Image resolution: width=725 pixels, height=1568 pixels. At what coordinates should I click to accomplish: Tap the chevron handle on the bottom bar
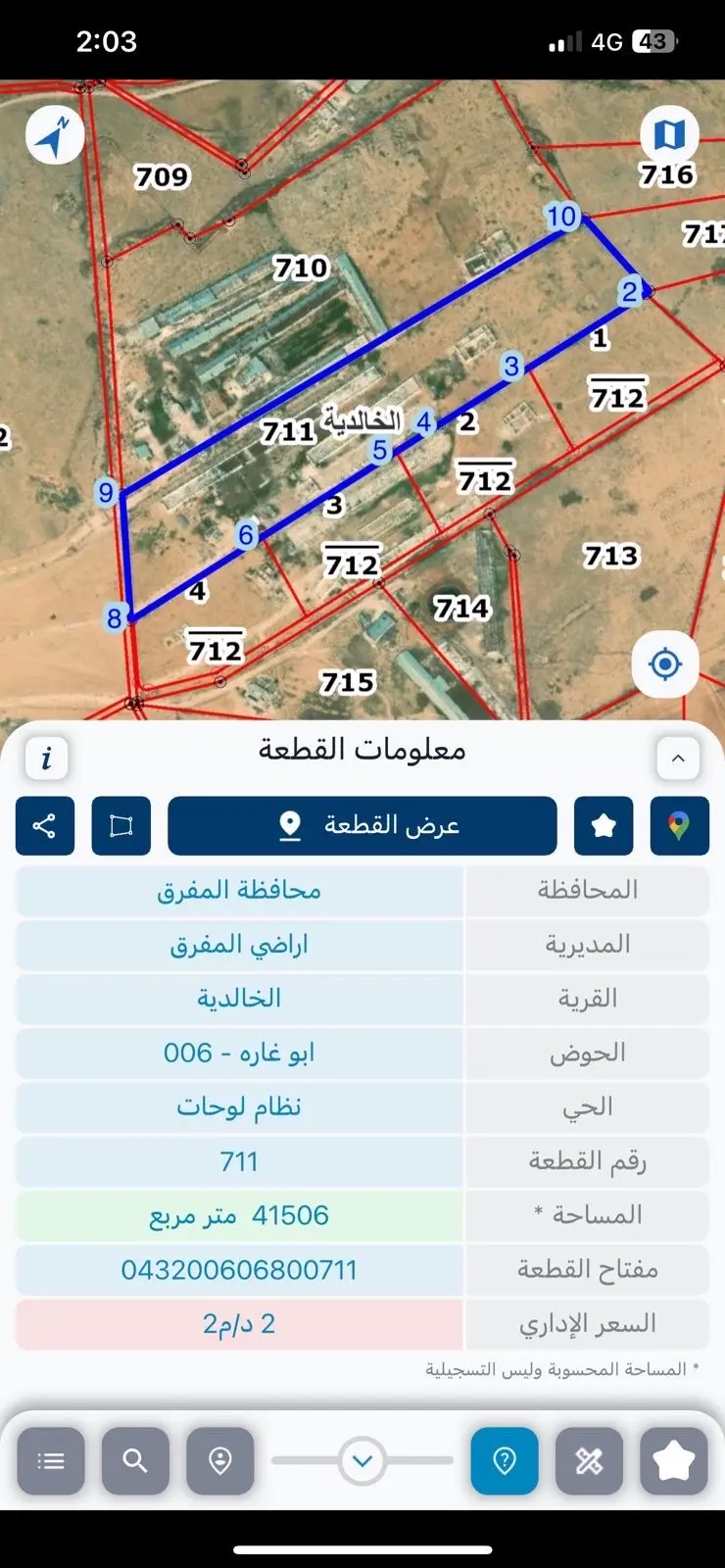362,1461
